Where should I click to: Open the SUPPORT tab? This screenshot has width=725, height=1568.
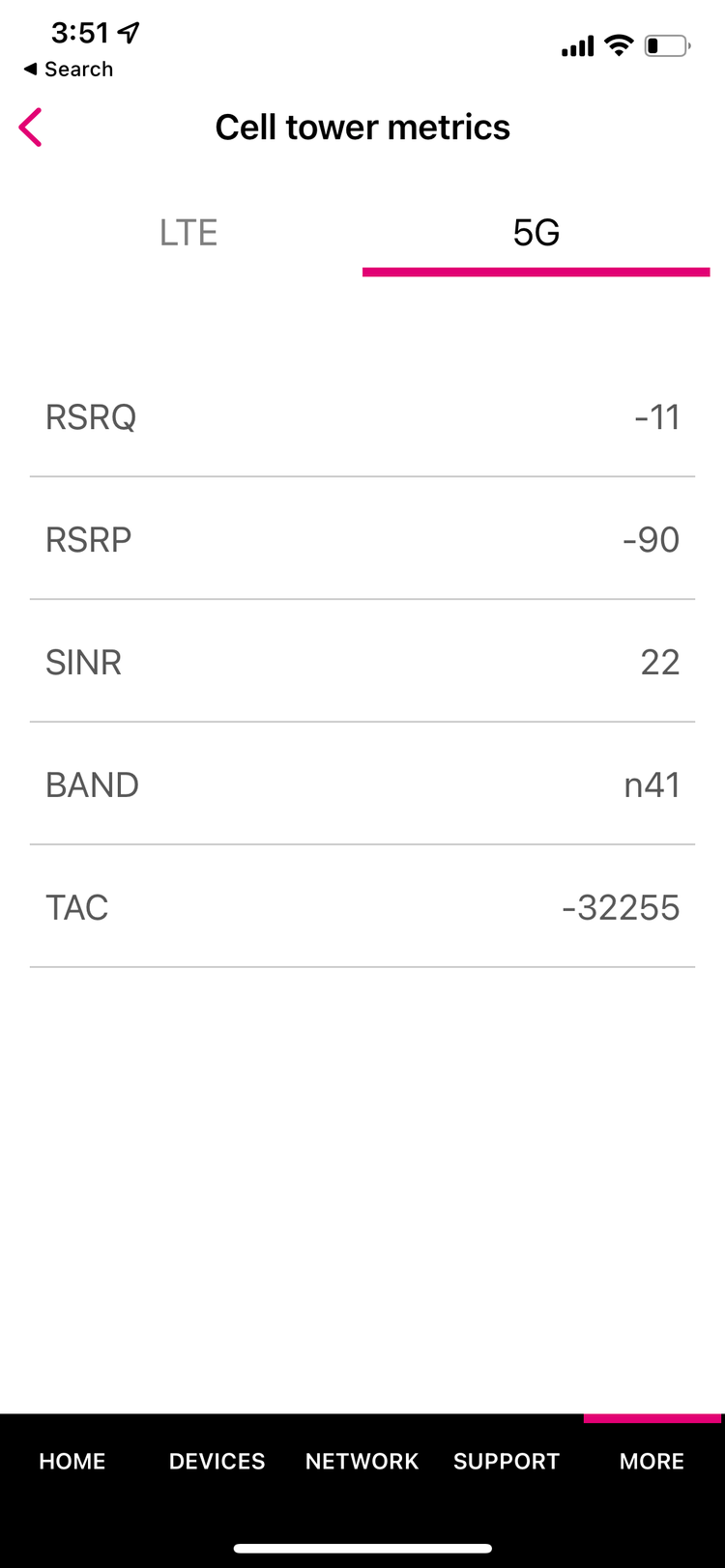507,1461
